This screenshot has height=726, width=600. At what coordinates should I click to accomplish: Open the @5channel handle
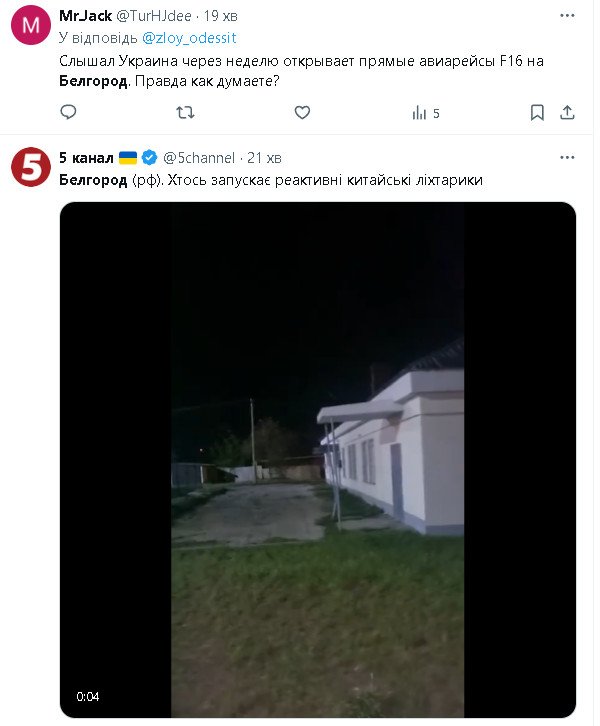[x=199, y=158]
